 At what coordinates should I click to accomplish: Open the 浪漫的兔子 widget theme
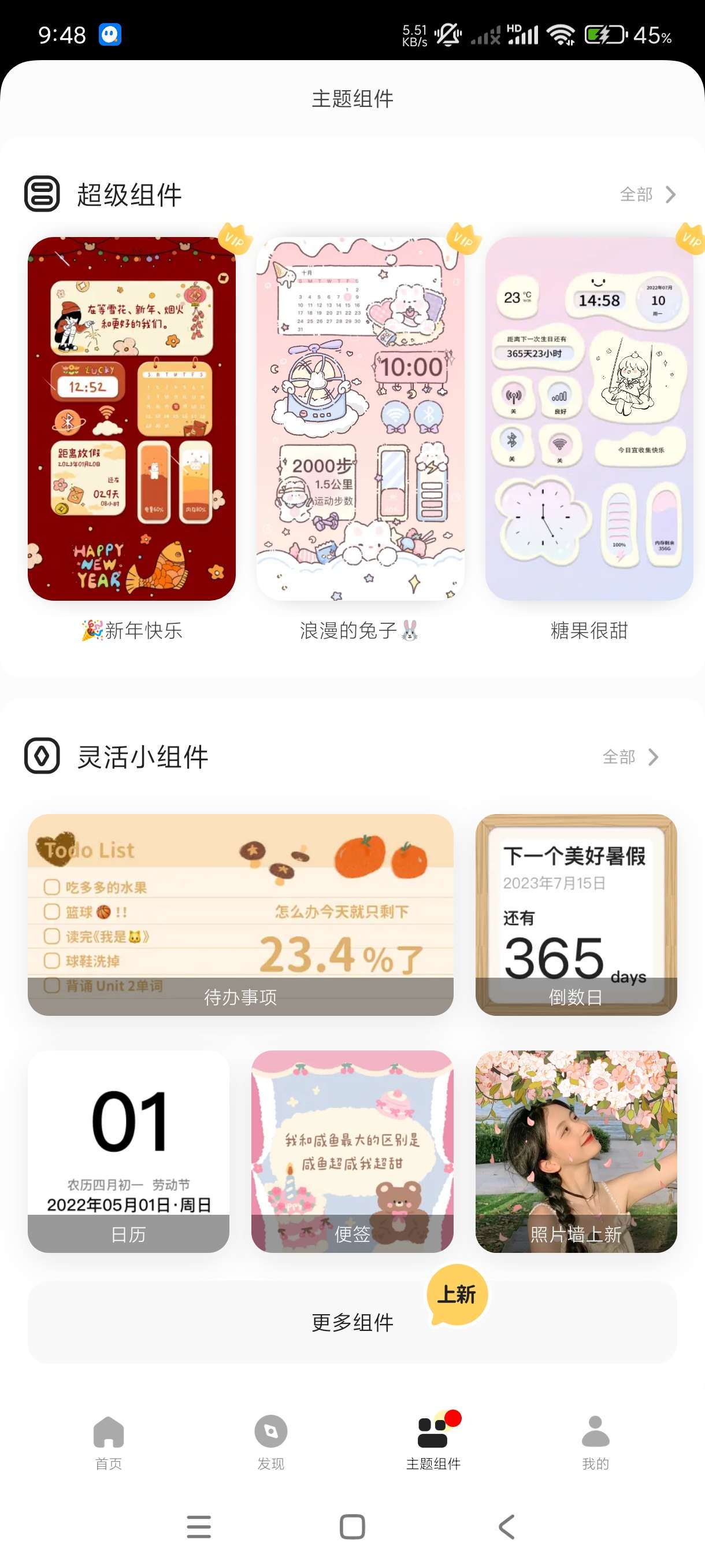[x=360, y=419]
